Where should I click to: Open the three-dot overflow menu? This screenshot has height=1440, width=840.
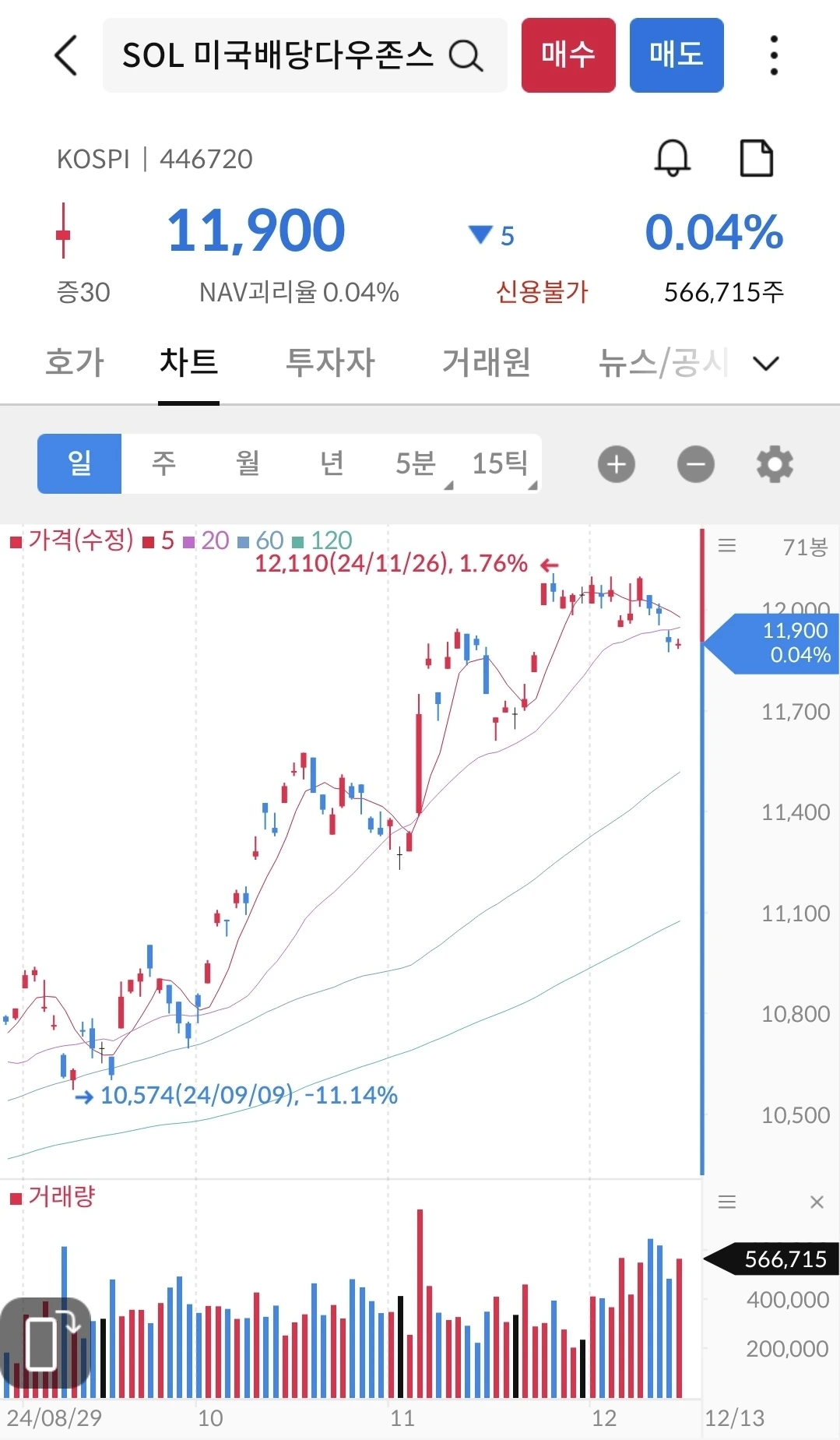click(773, 55)
